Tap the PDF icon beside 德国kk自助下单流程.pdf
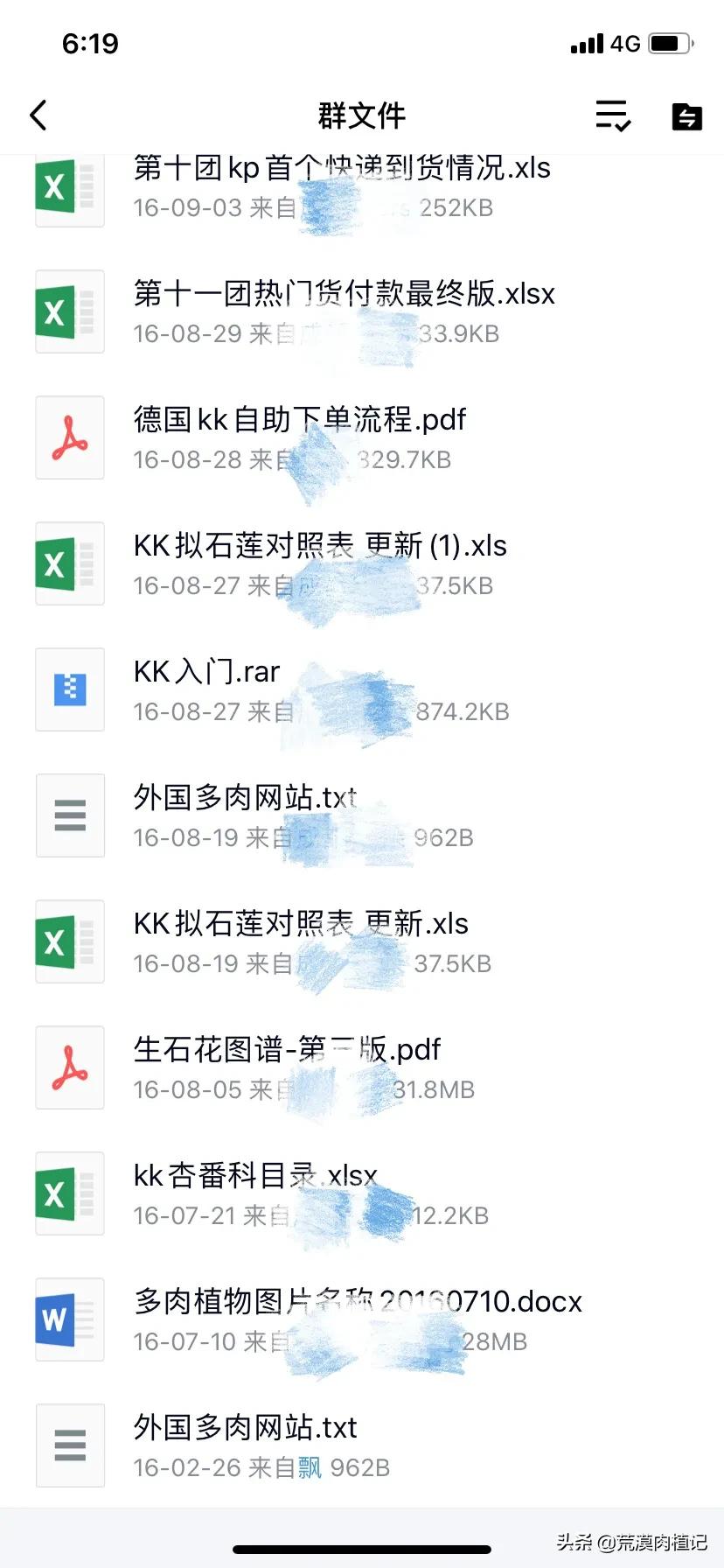The image size is (724, 1568). click(x=69, y=438)
